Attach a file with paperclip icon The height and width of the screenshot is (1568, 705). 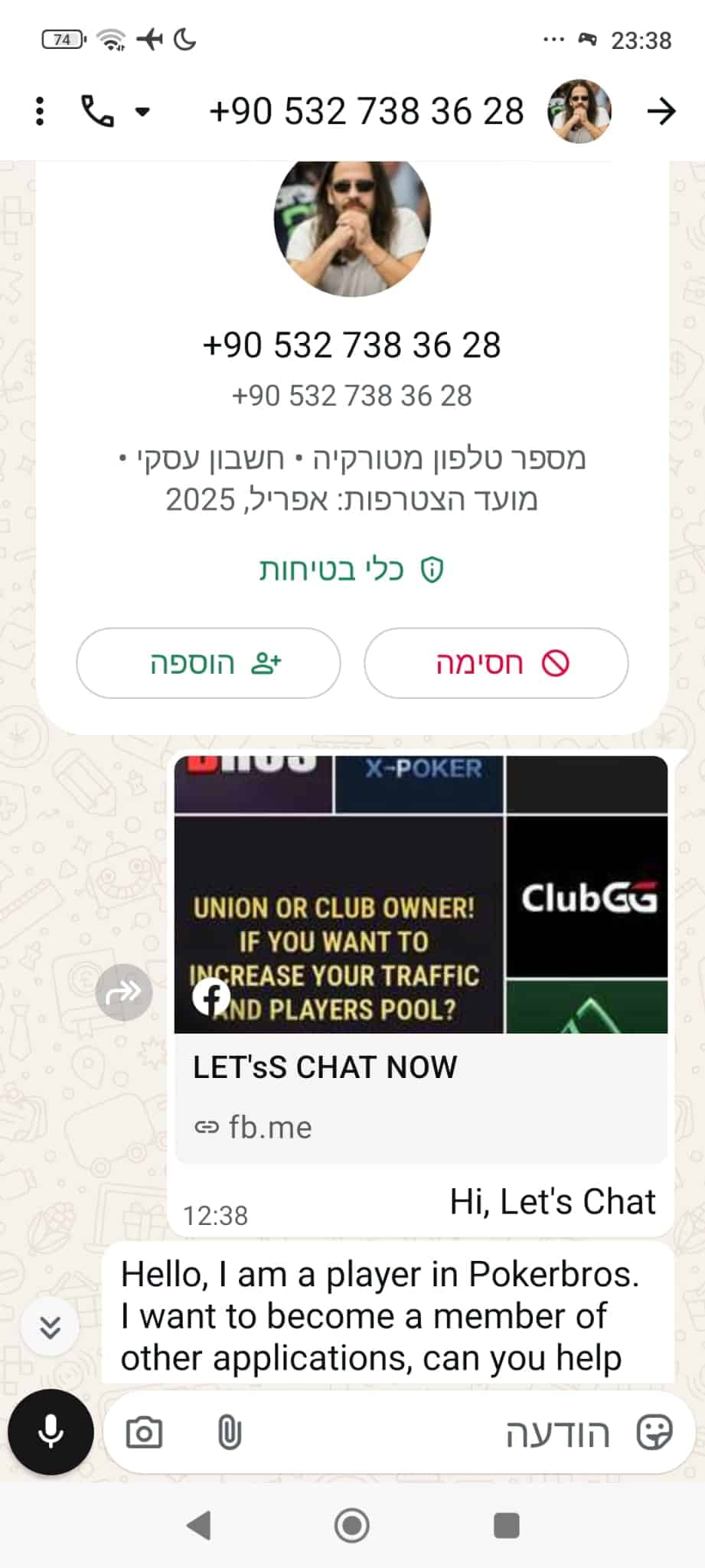(230, 1432)
